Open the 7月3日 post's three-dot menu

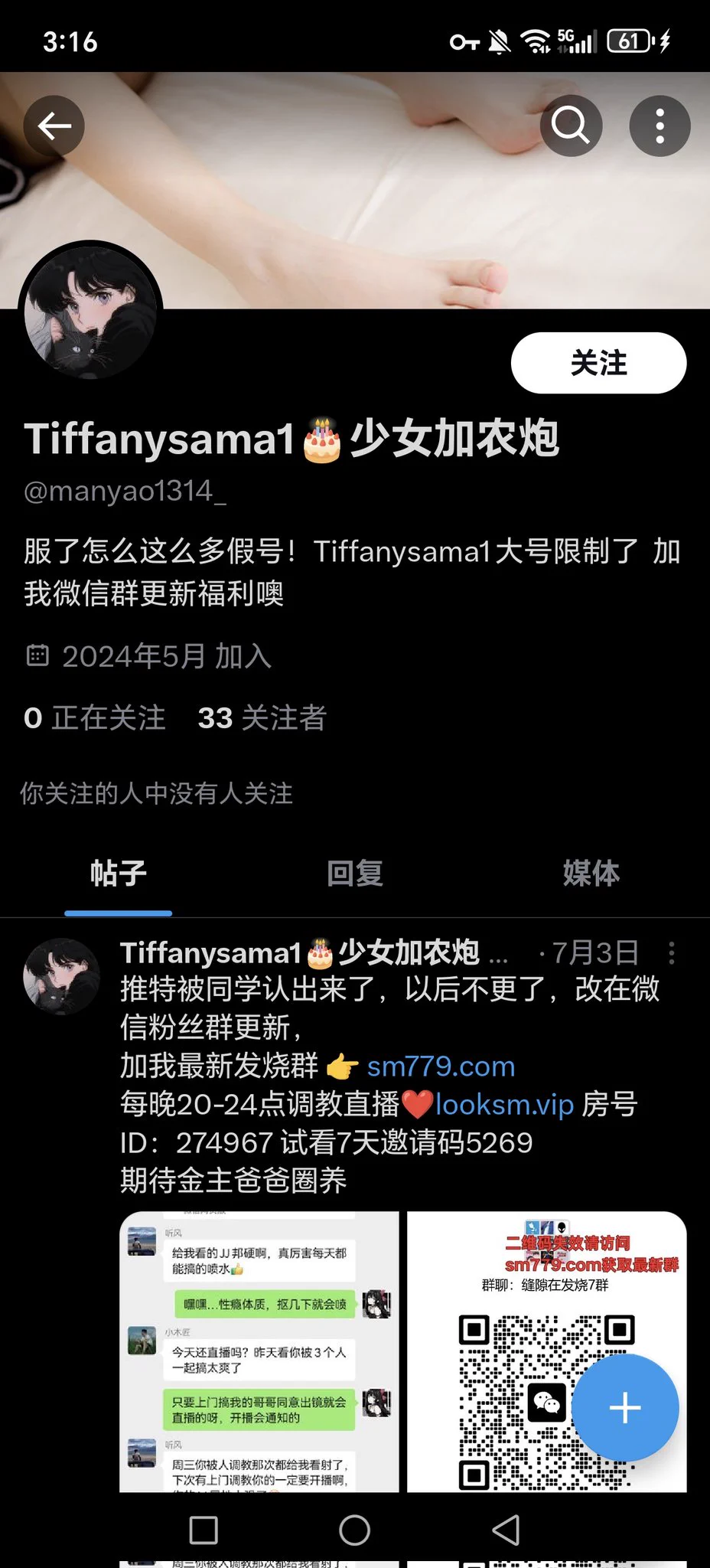click(x=672, y=953)
